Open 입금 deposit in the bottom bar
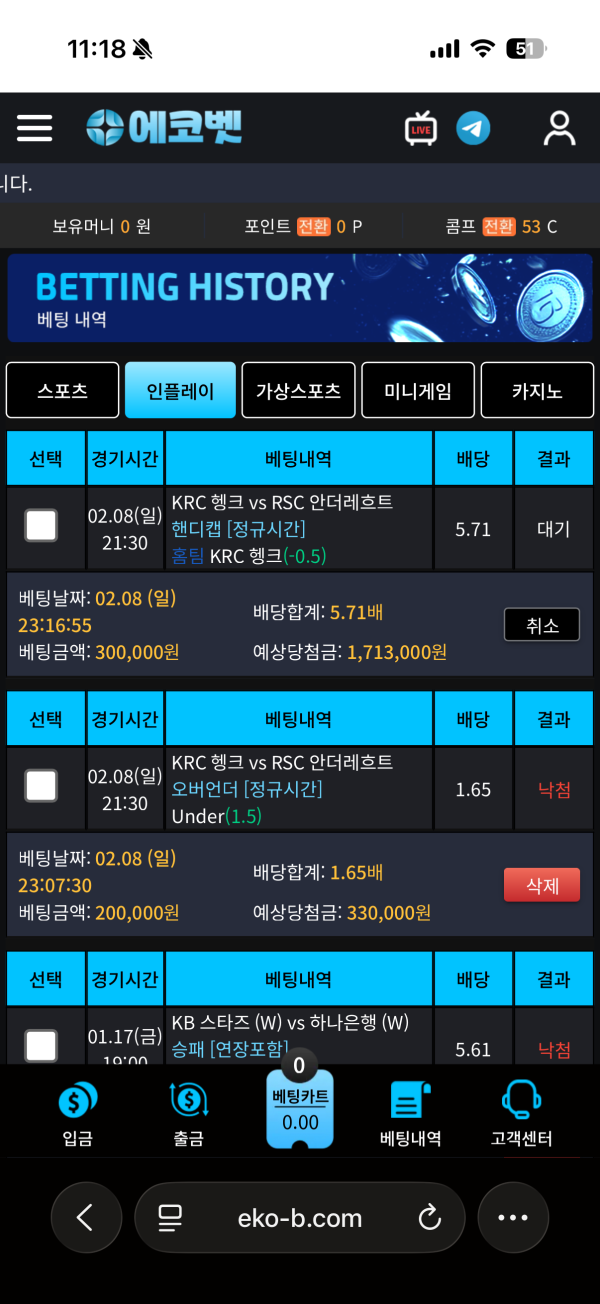600x1304 pixels. point(77,1114)
